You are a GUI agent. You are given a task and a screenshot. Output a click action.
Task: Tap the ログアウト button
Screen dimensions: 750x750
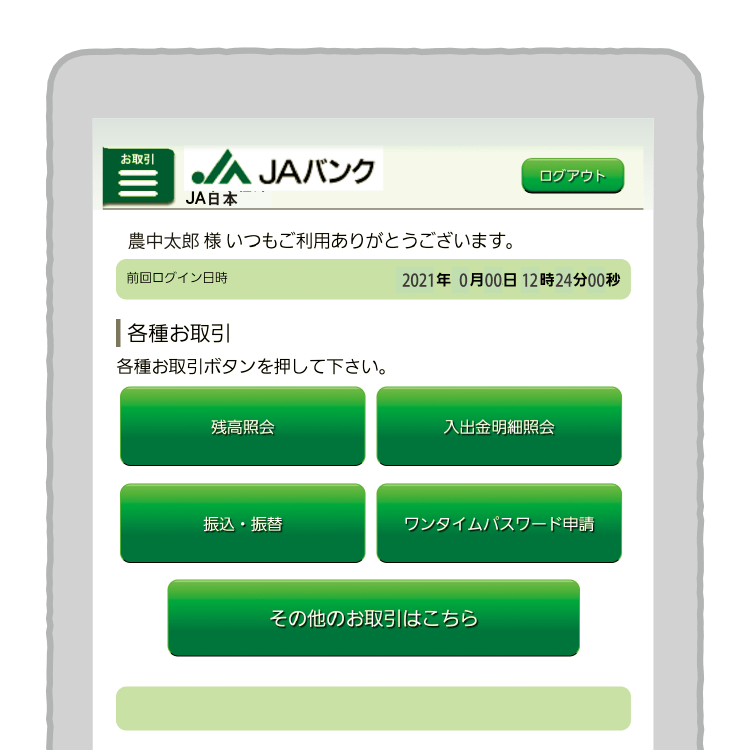click(572, 176)
